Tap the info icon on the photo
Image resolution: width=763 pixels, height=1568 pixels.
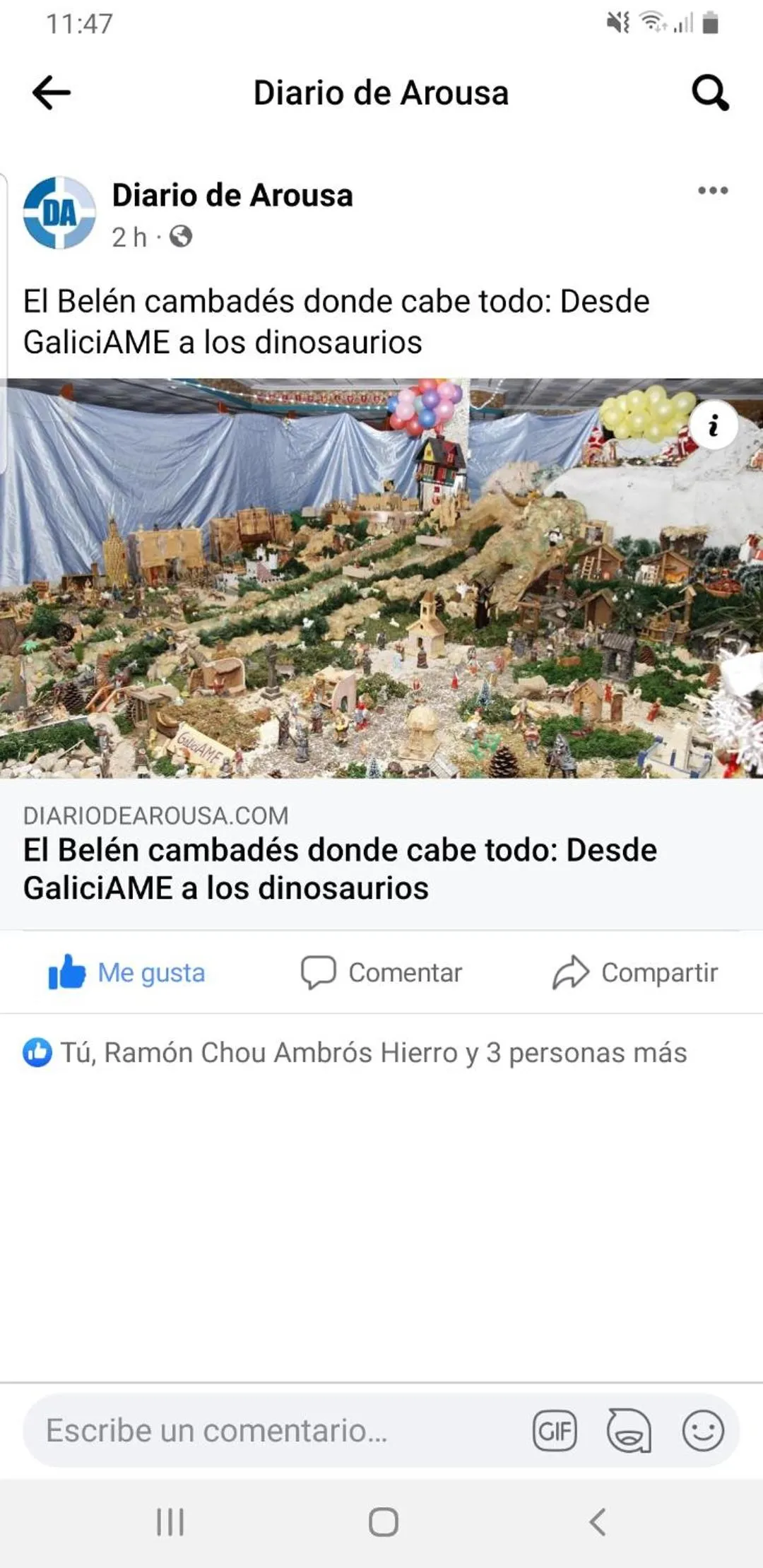tap(715, 426)
